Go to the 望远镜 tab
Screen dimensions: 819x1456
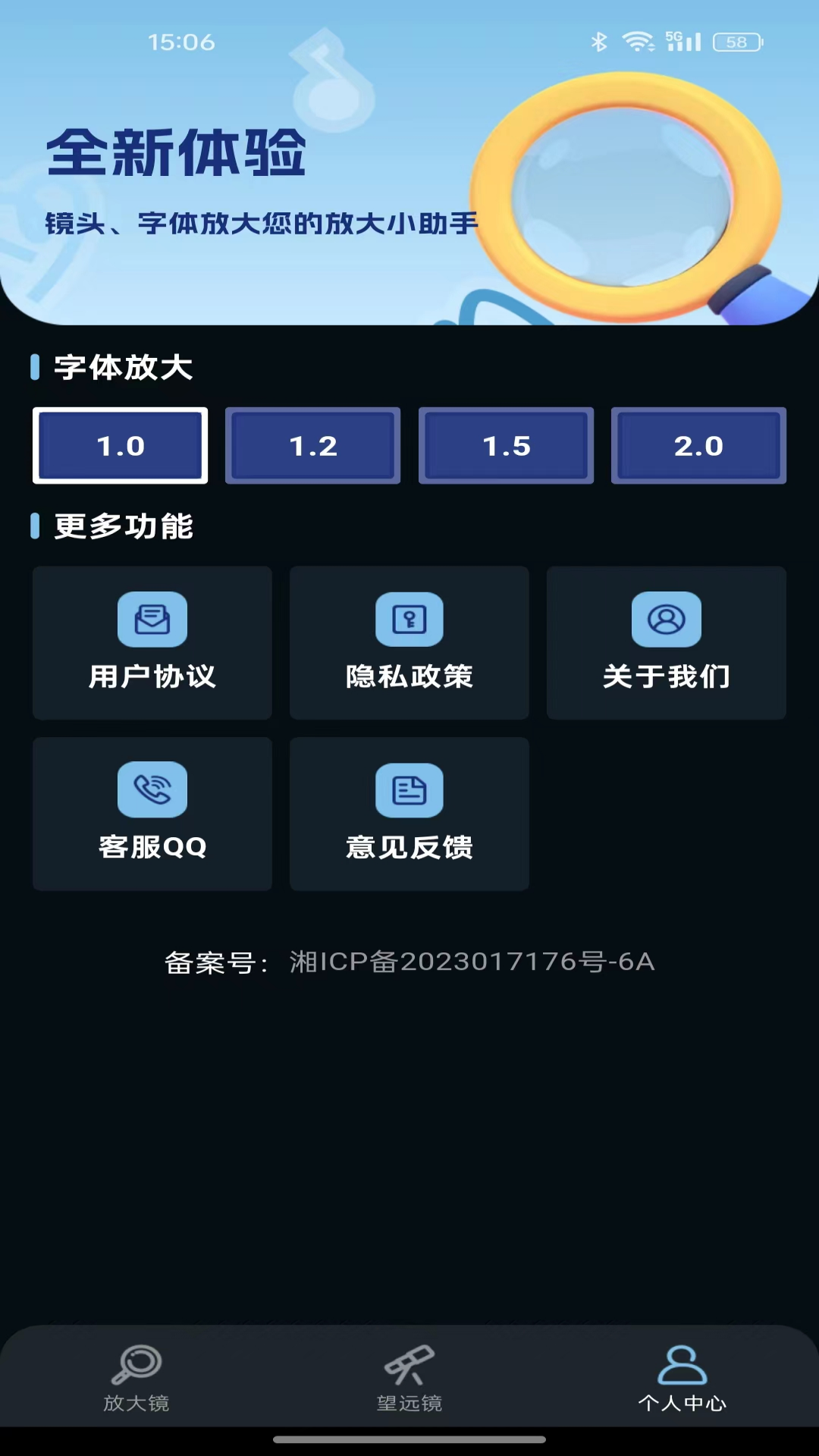click(409, 1377)
